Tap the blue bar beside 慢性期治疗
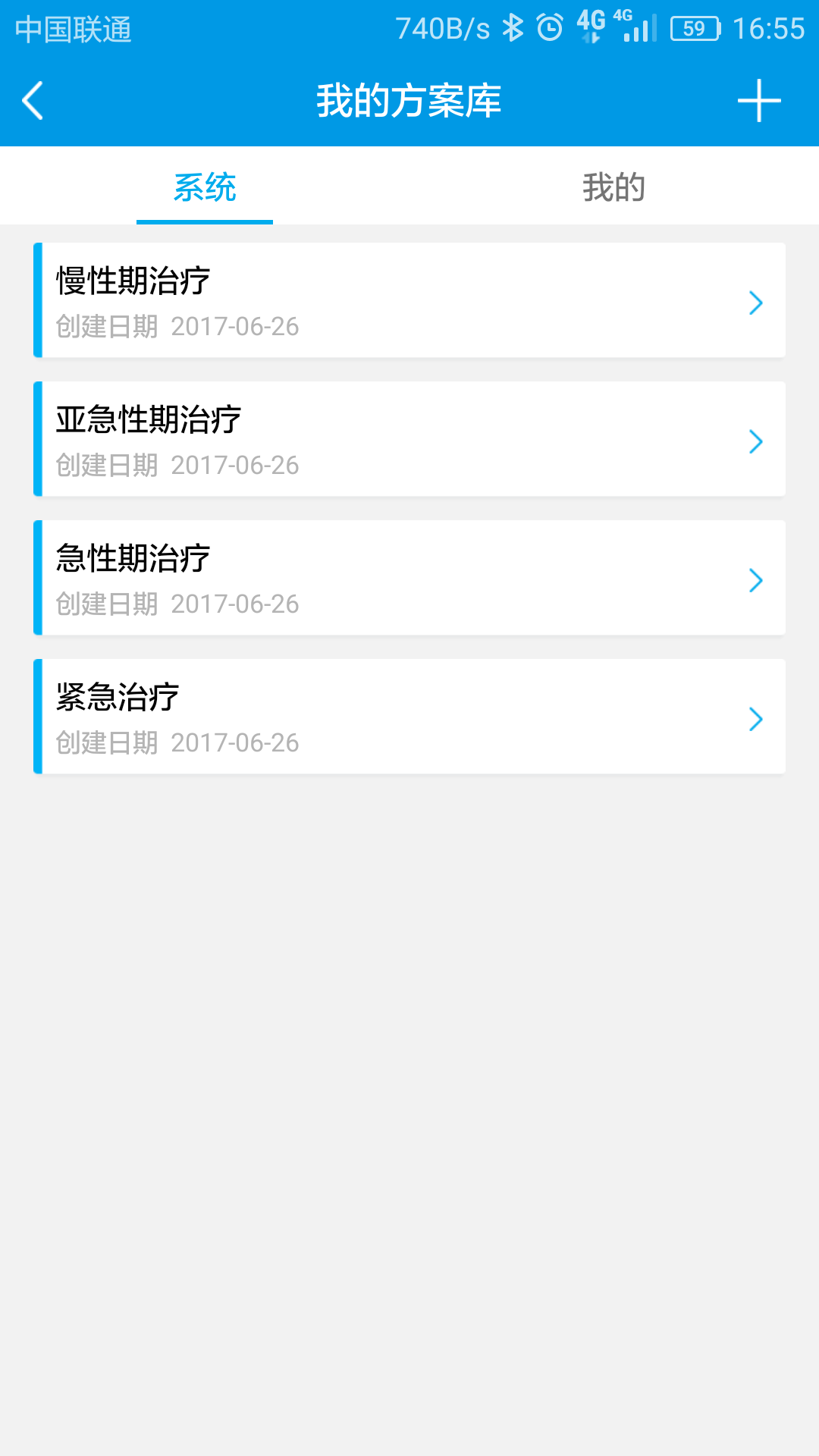The image size is (819, 1456). click(x=37, y=300)
